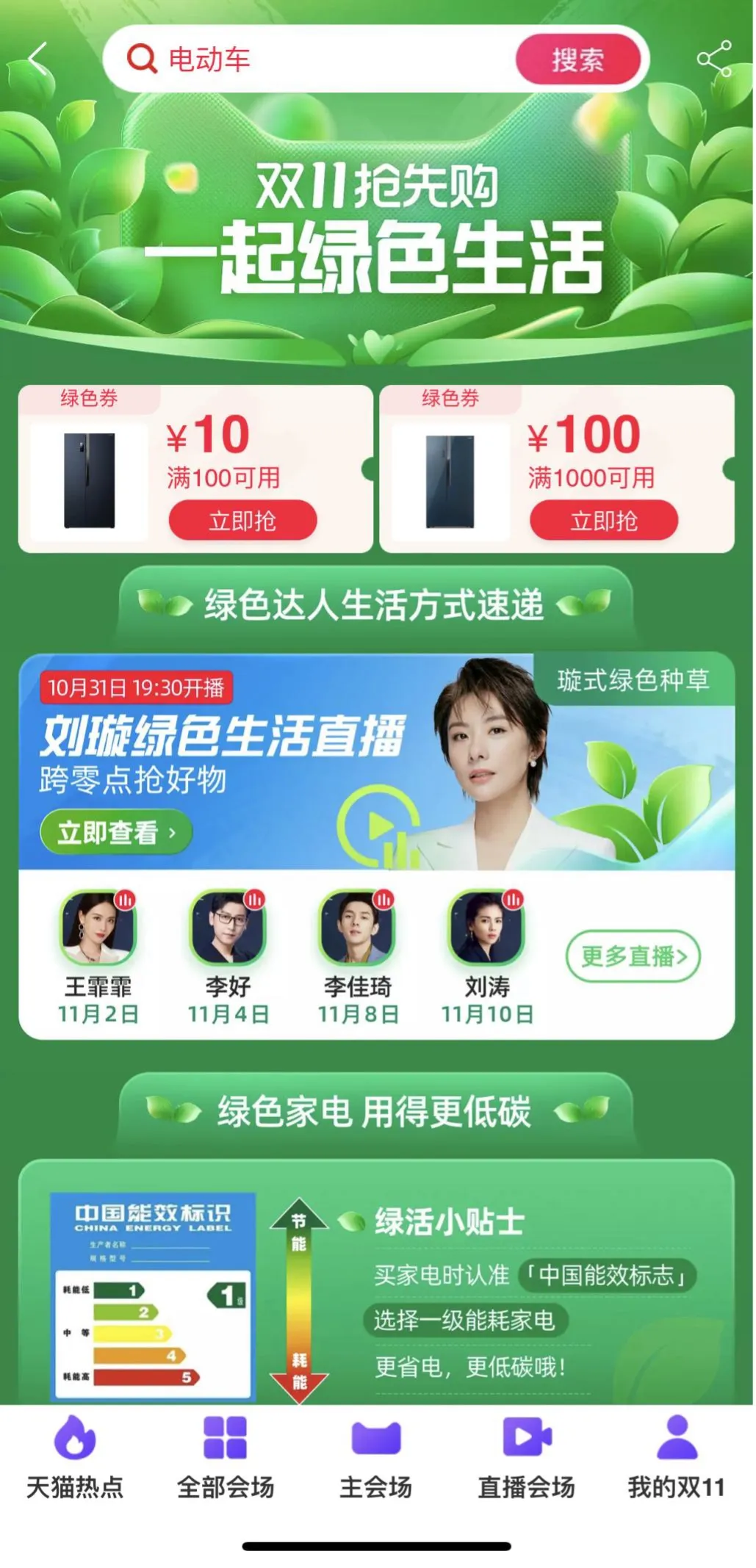Open 刘涛's November 10 livestream
The width and height of the screenshot is (756, 1568).
pos(486,929)
